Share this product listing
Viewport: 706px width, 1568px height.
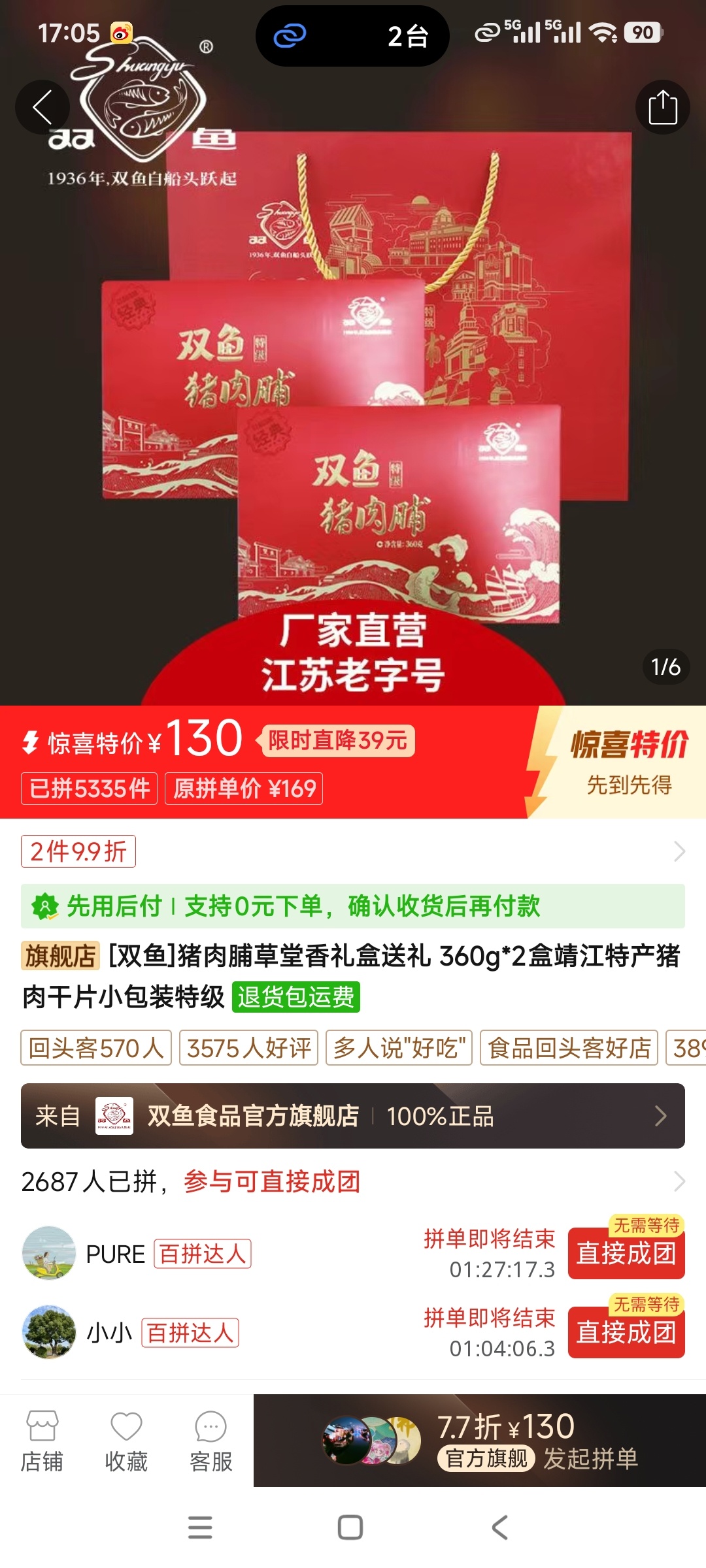coord(662,108)
